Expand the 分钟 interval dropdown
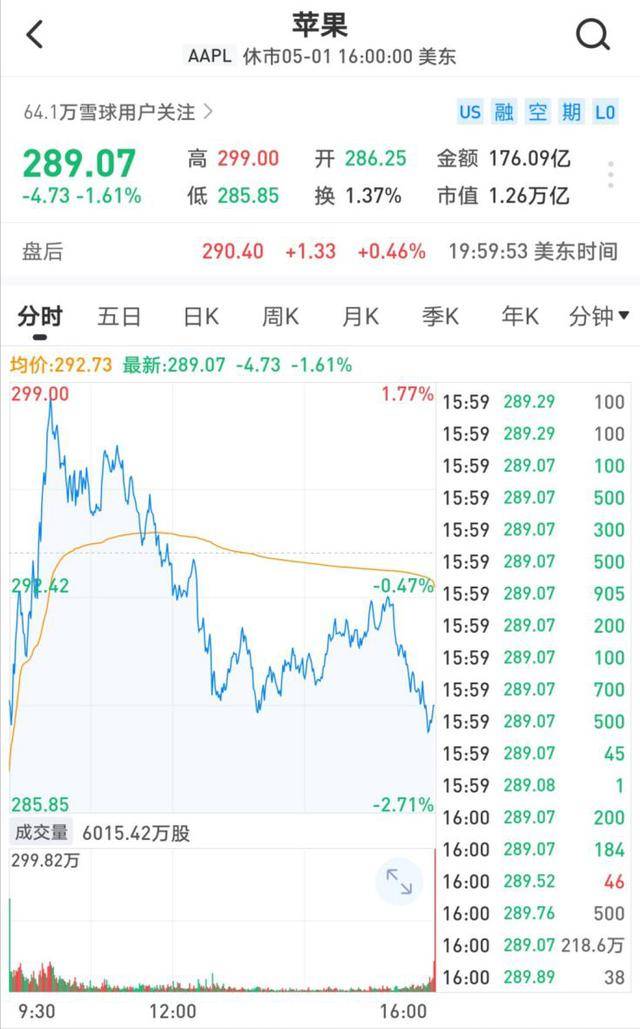This screenshot has height=1029, width=640. [x=599, y=317]
